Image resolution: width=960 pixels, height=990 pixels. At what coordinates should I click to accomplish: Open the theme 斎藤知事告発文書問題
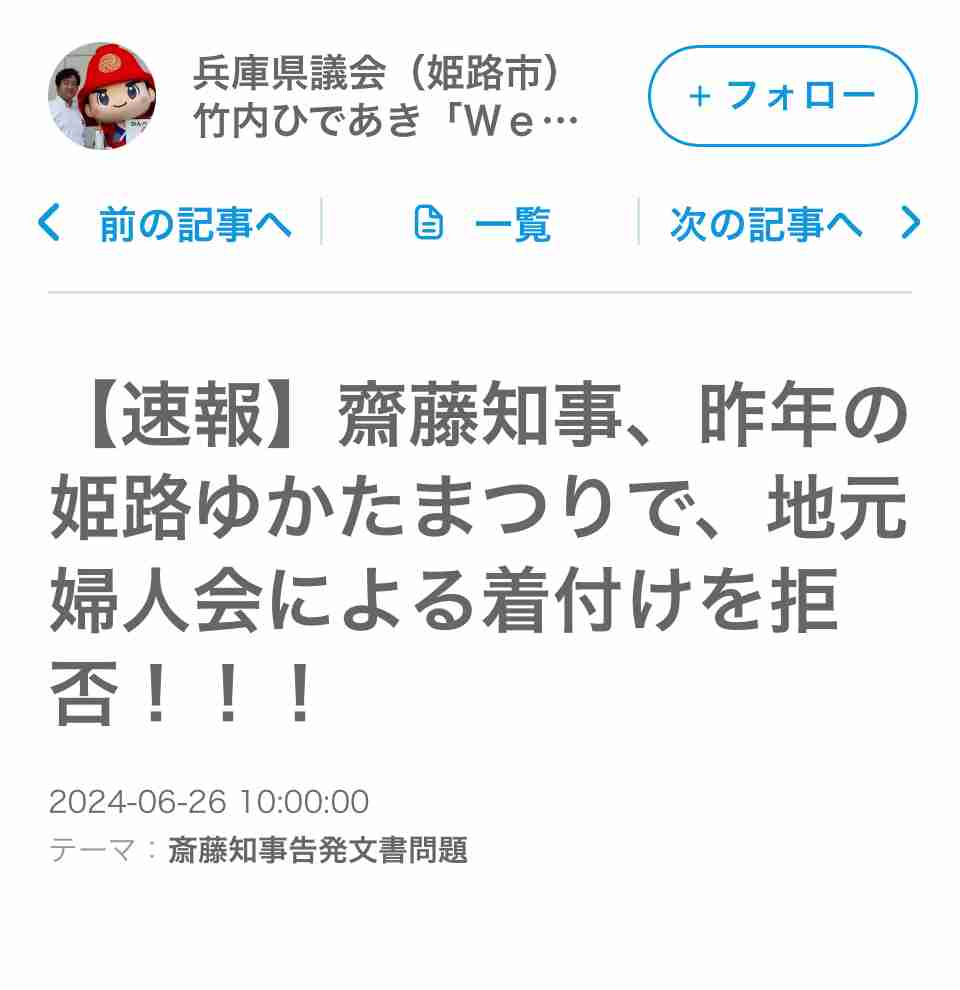click(x=318, y=850)
